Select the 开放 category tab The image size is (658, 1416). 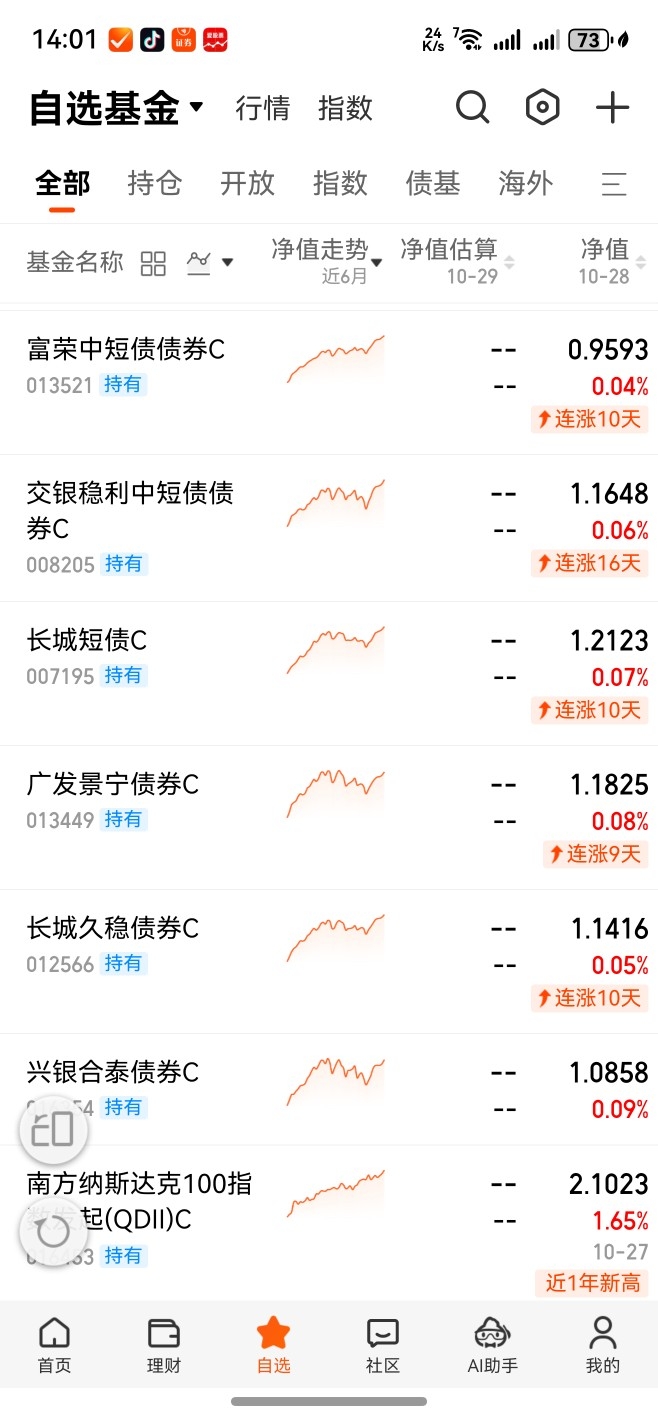(247, 184)
